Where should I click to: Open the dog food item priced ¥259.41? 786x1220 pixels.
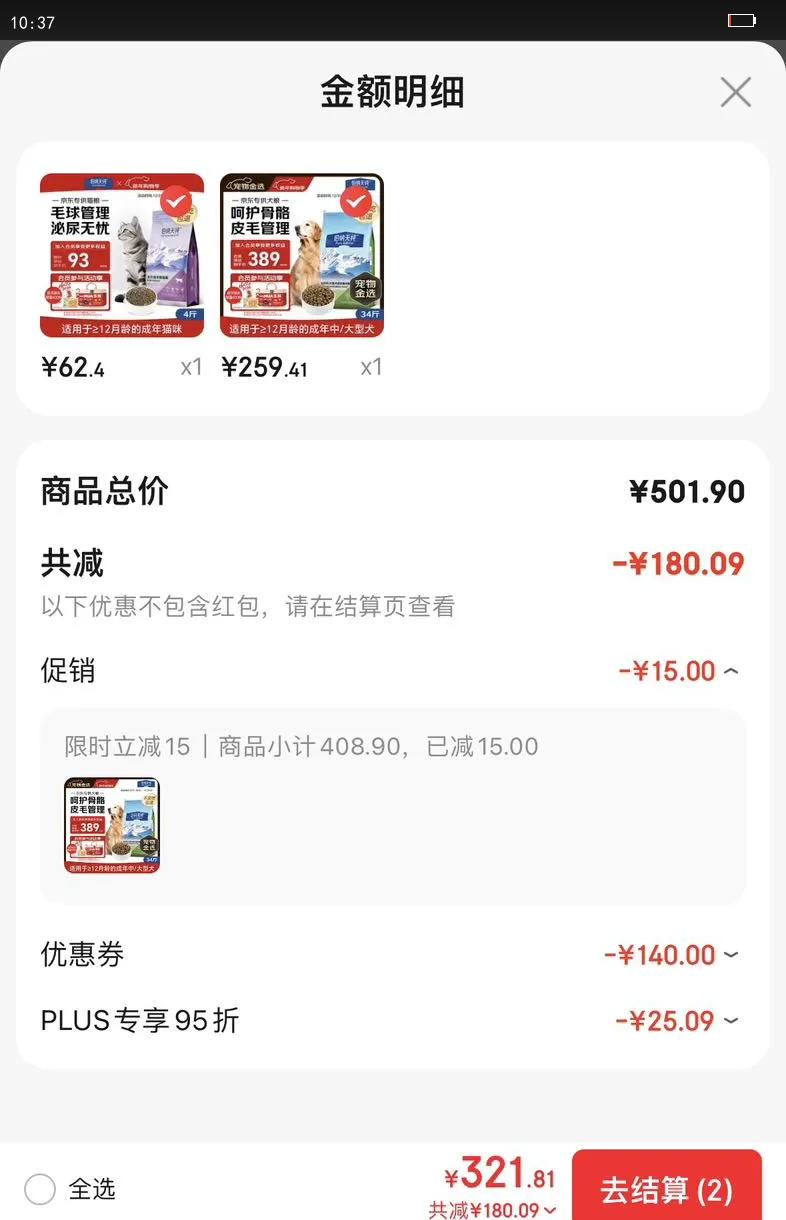pyautogui.click(x=302, y=256)
